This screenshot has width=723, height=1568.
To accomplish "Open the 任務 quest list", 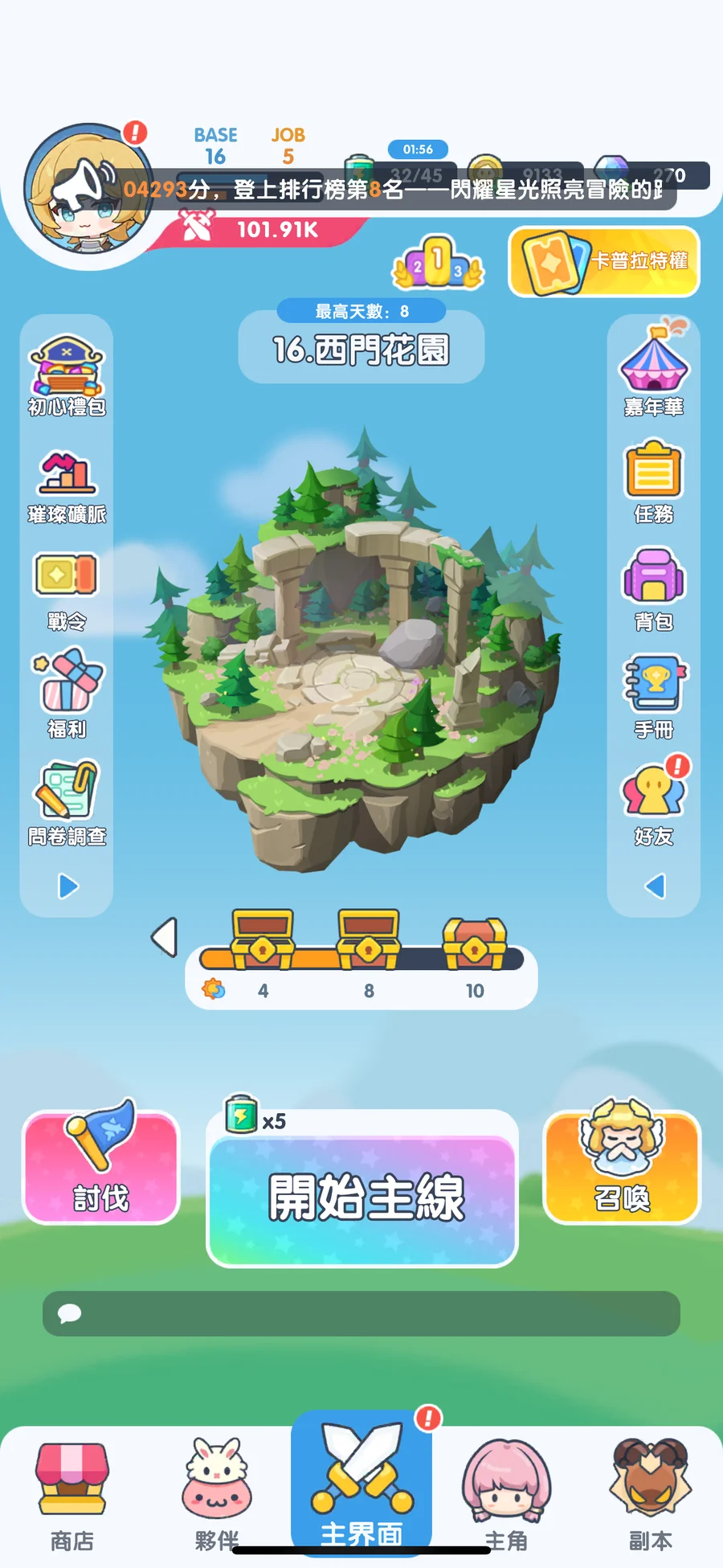I will pyautogui.click(x=654, y=482).
